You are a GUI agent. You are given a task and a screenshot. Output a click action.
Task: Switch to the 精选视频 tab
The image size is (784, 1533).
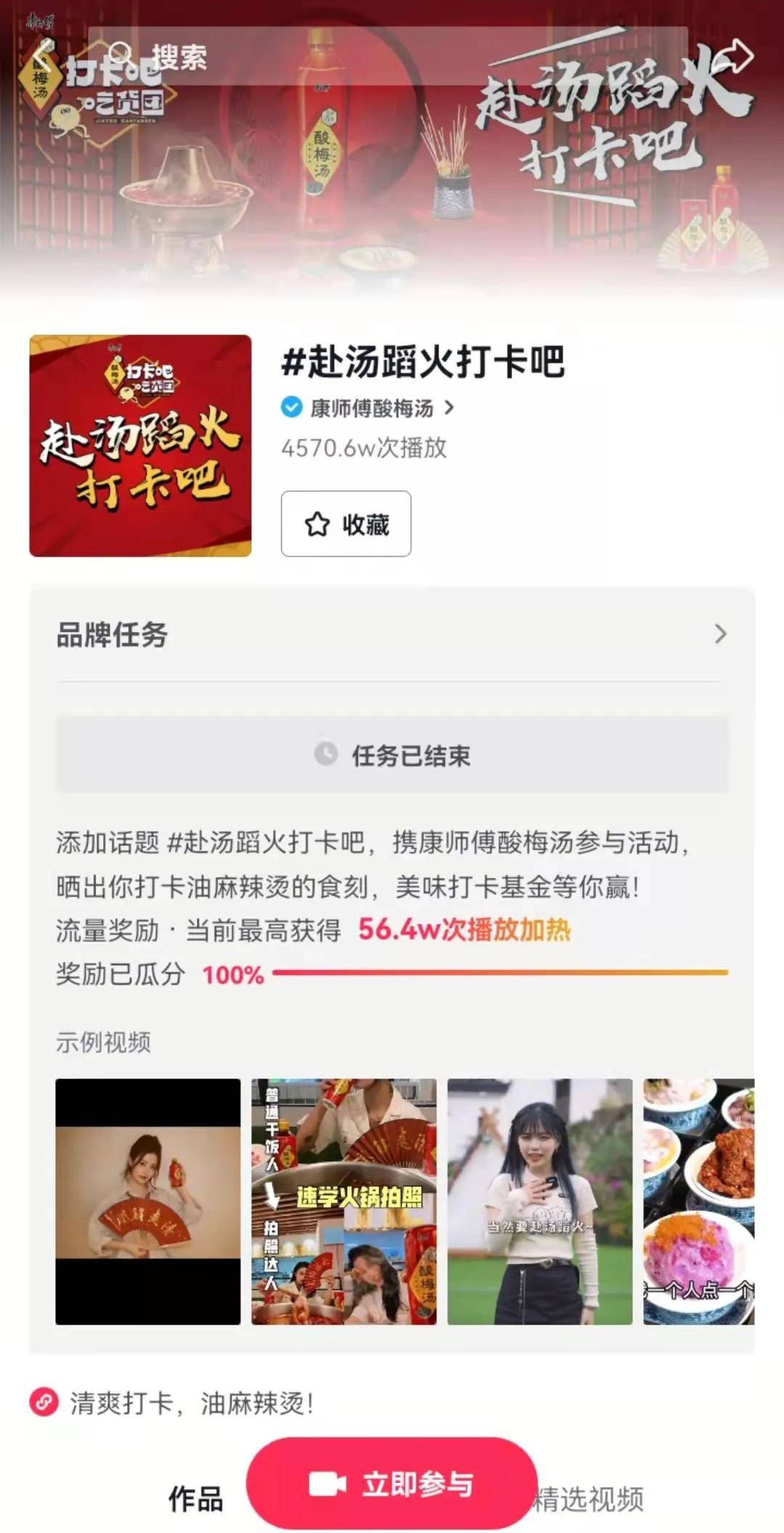pos(589,1499)
